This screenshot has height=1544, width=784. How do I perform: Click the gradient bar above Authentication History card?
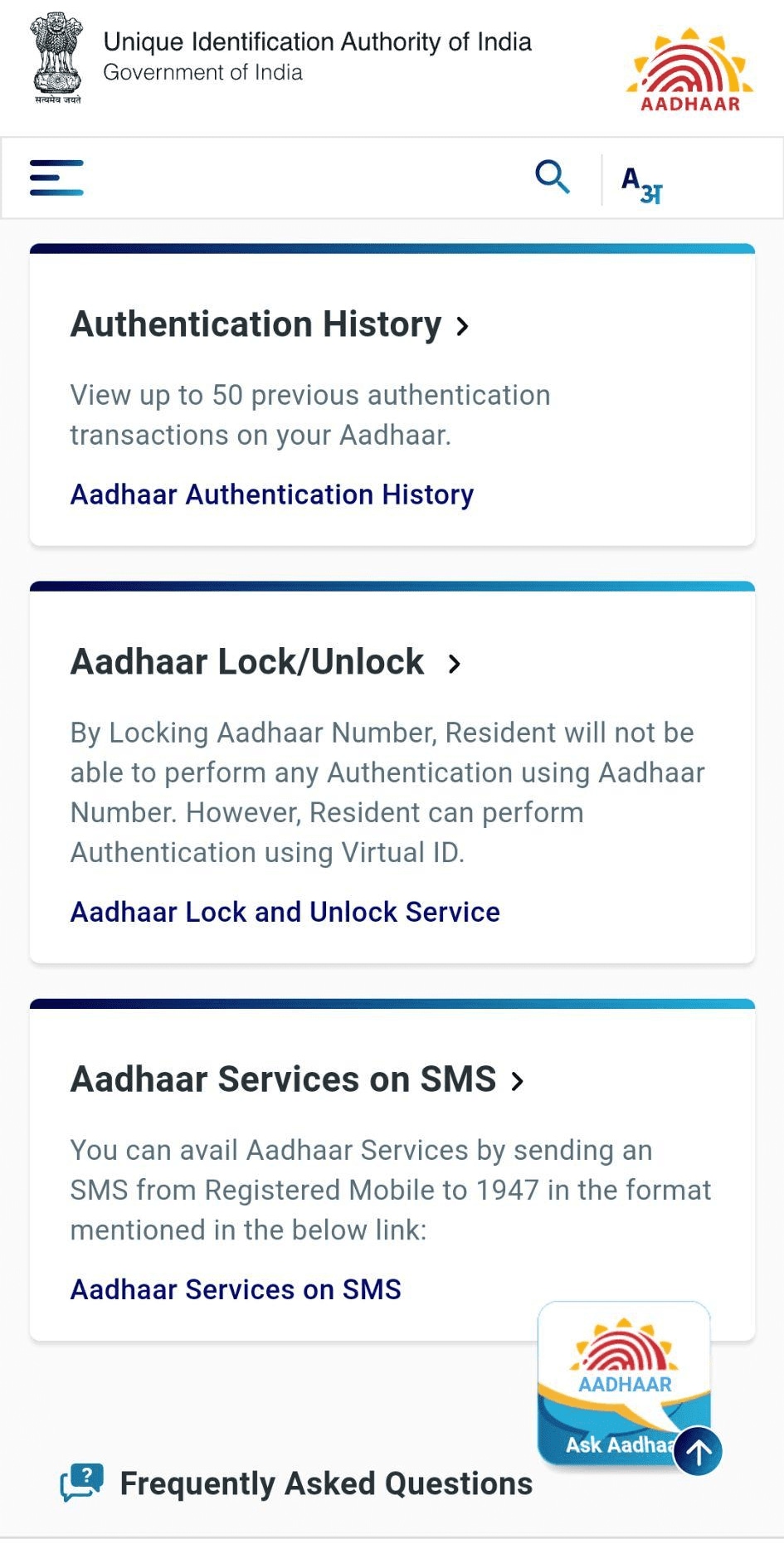coord(392,246)
